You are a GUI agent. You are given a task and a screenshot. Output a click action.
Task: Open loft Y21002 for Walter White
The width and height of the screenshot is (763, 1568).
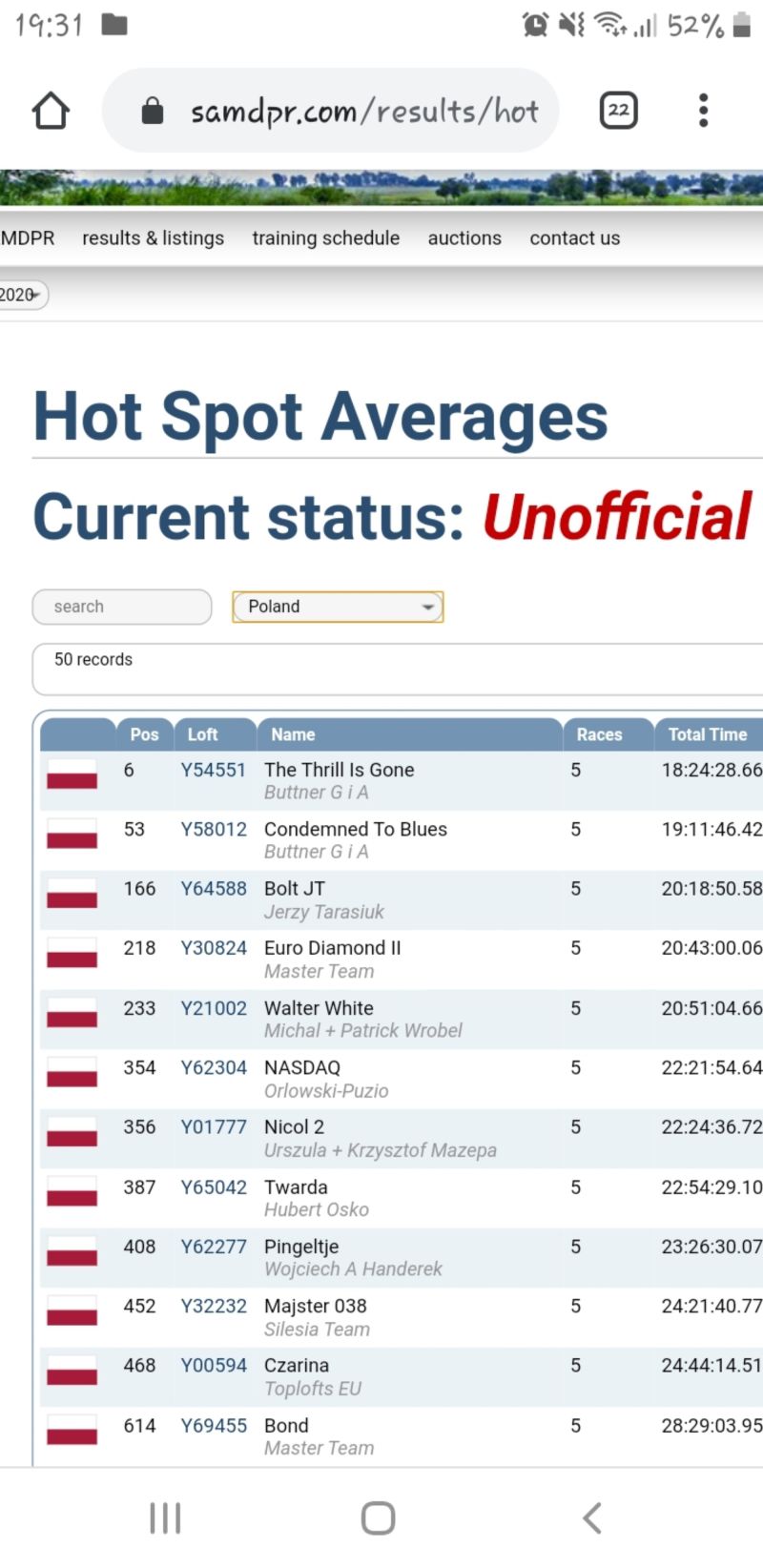[x=213, y=1008]
